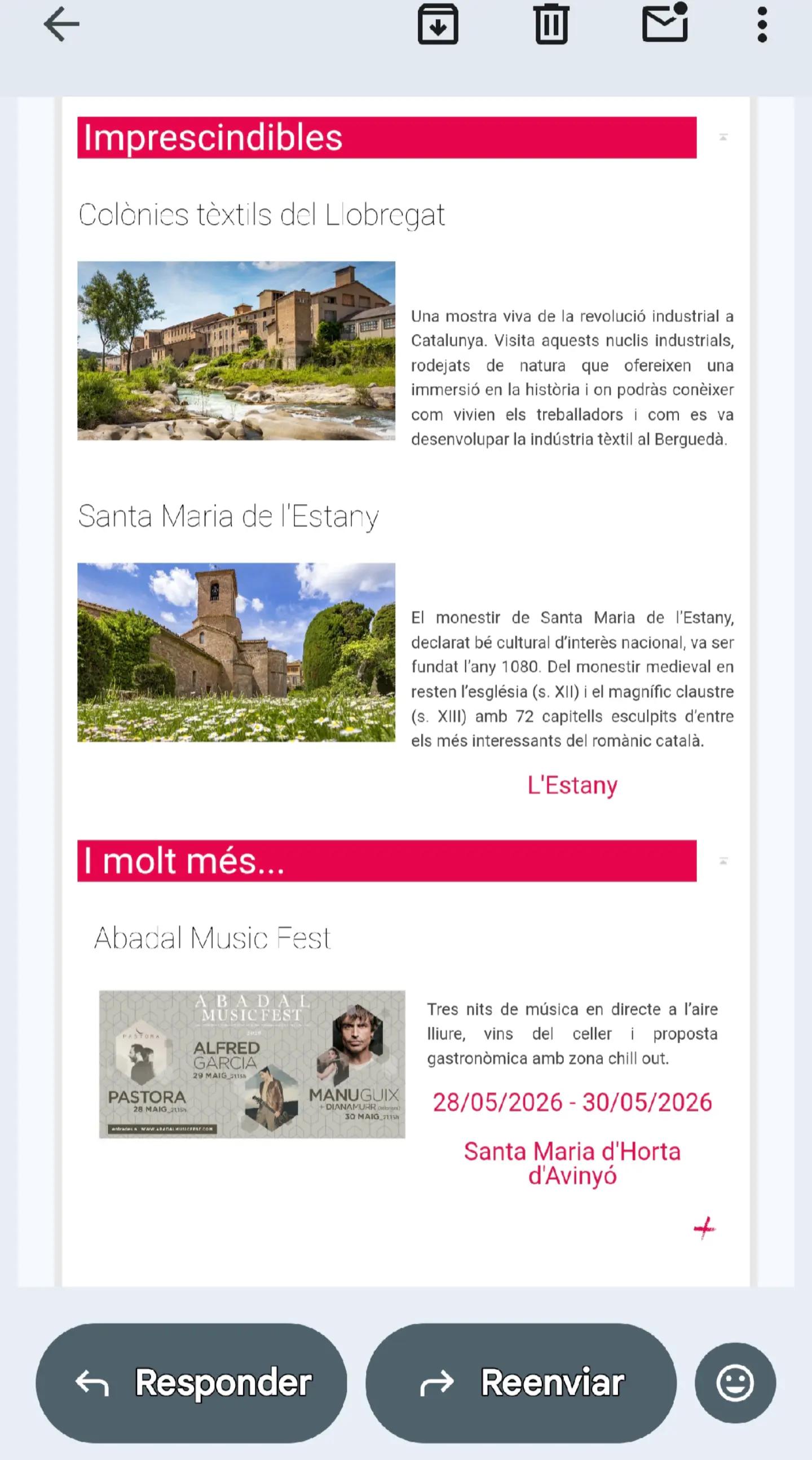Image resolution: width=812 pixels, height=1460 pixels.
Task: Jump to top beside Imprescindibles header
Action: [723, 137]
